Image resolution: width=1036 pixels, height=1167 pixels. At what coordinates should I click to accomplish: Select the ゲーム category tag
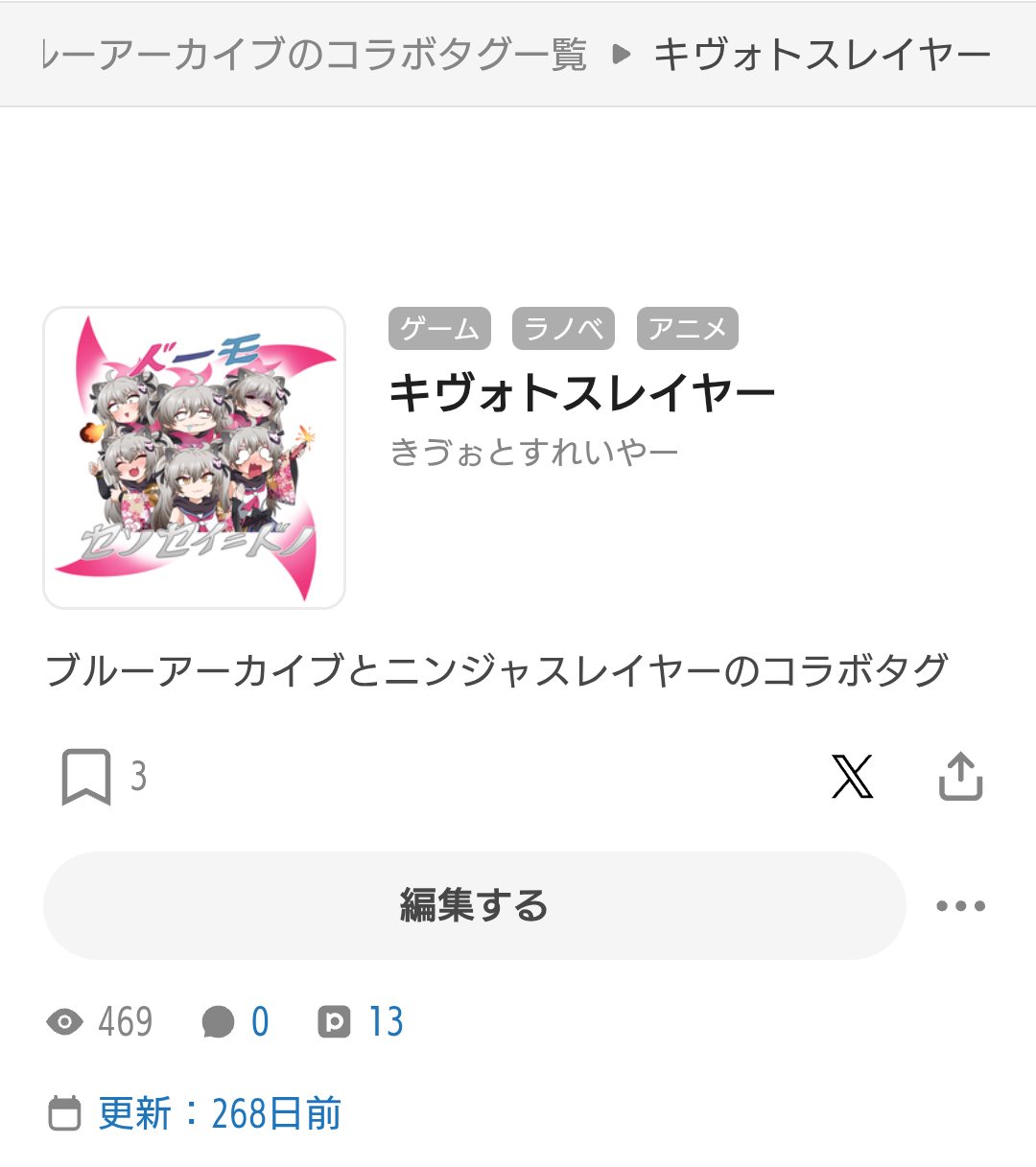point(439,329)
